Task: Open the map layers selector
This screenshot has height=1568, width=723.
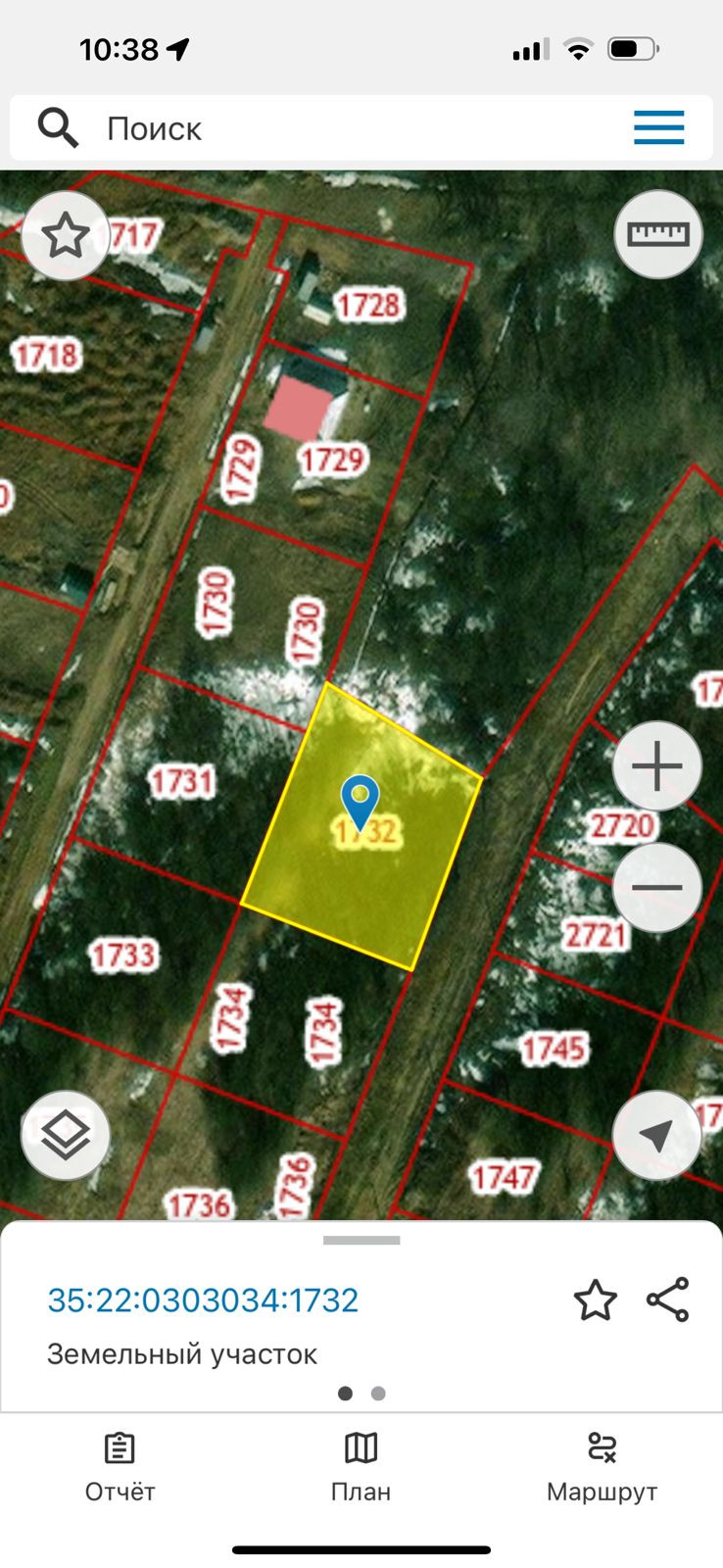Action: point(66,1135)
